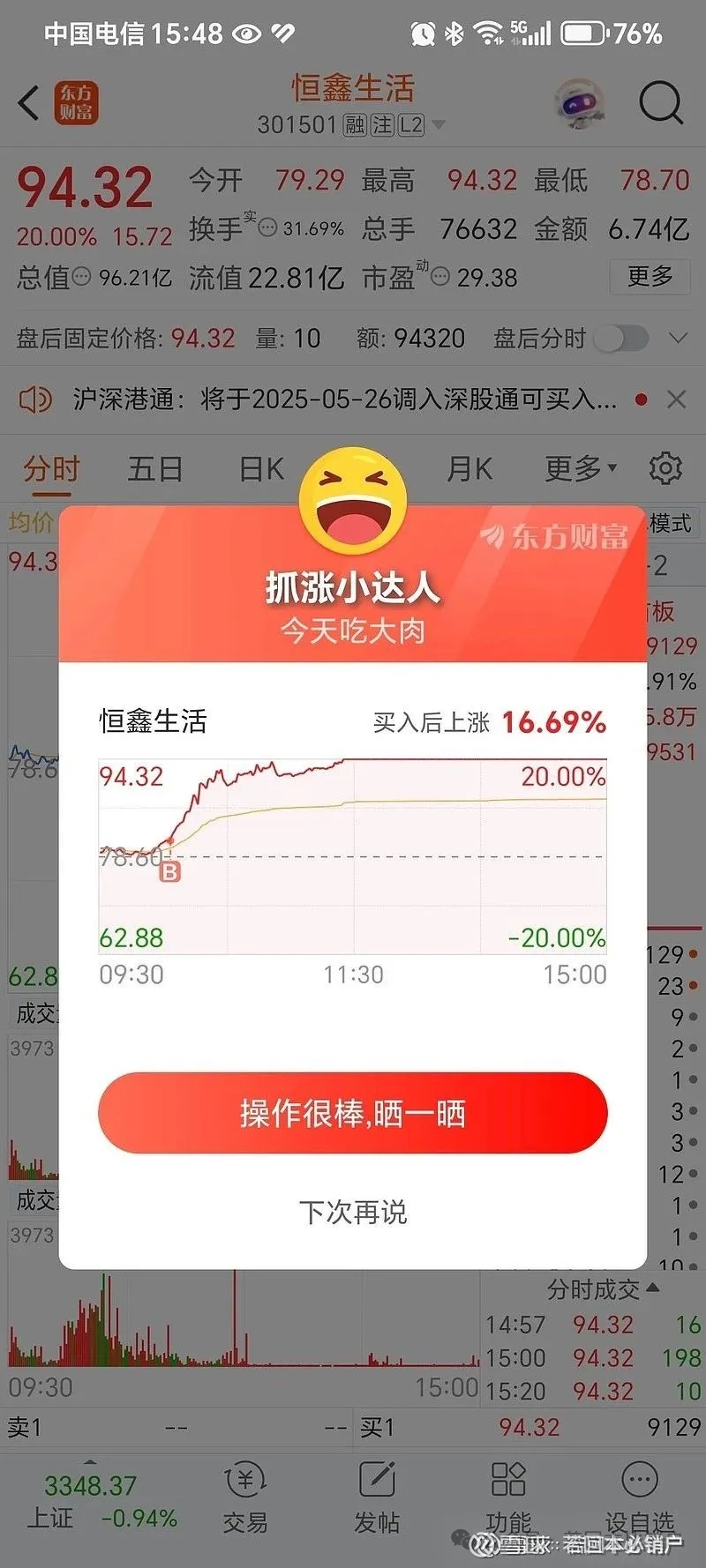Switch to the 日K chart tab
The height and width of the screenshot is (1568, 706).
[260, 469]
